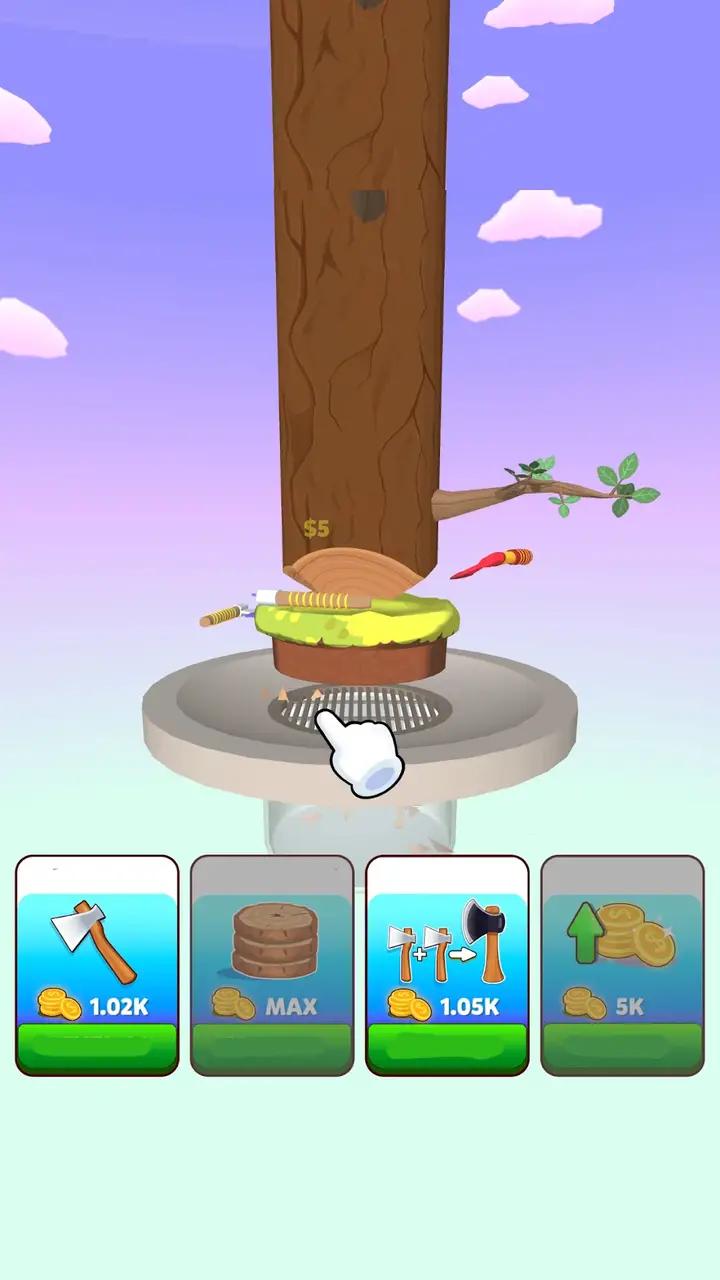Merge axes for 1.05K coins

point(447,966)
